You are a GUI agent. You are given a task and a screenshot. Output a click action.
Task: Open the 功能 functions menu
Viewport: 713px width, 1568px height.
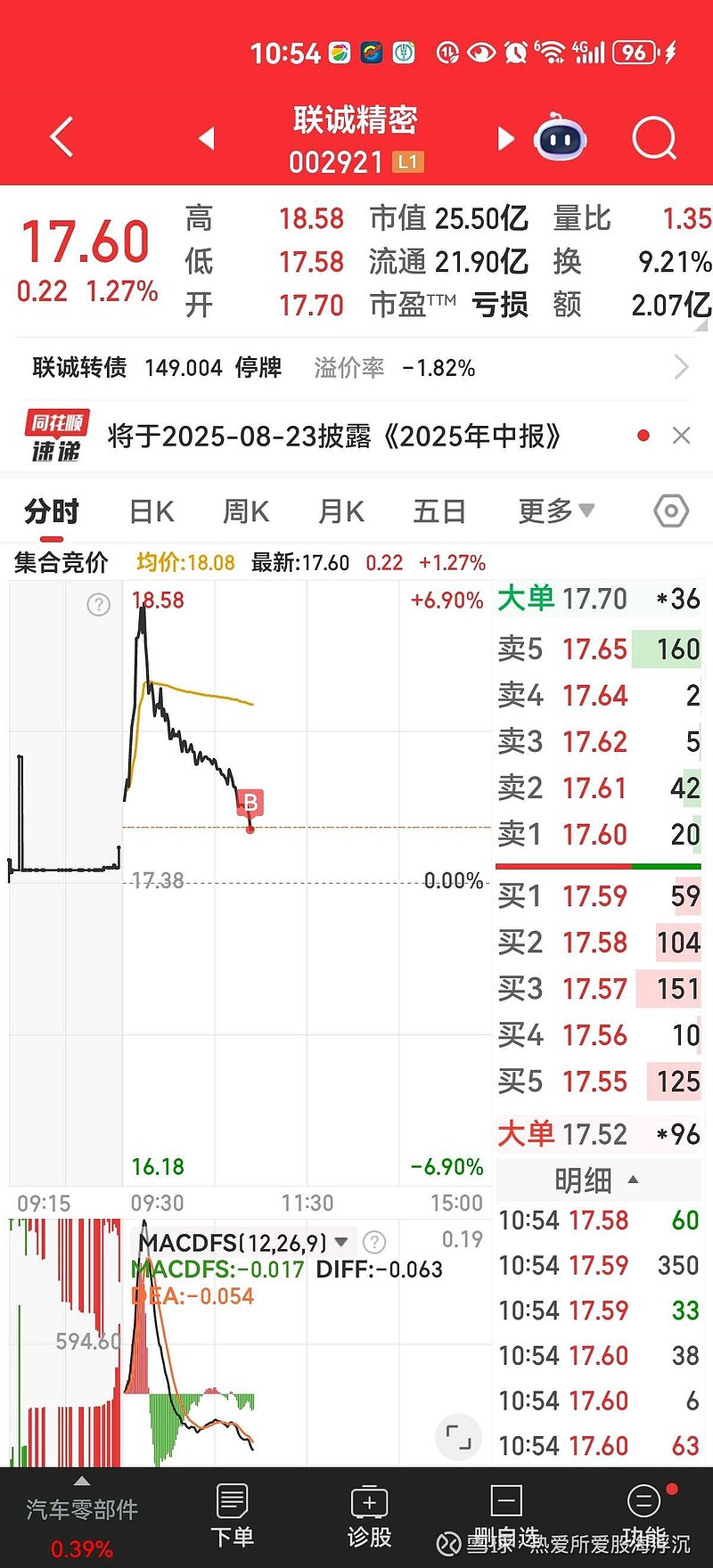pos(644,1515)
